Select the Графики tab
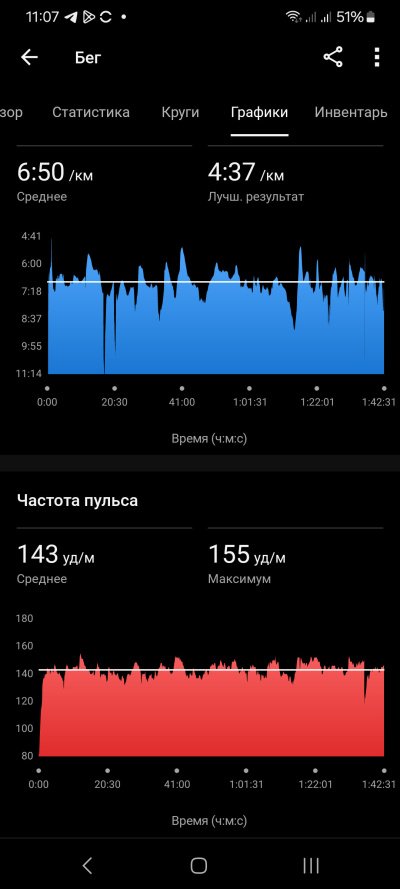Image resolution: width=400 pixels, height=889 pixels. [x=259, y=113]
